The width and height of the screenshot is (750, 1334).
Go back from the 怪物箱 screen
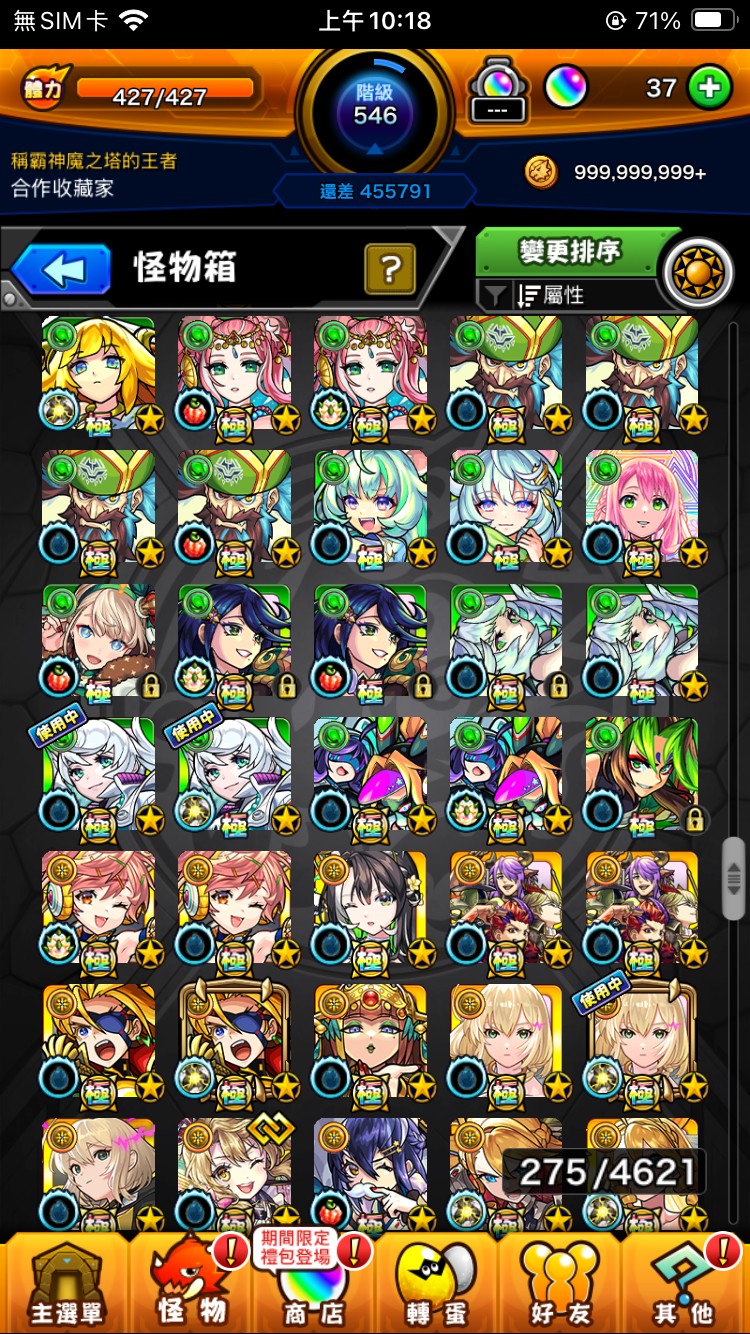(62, 269)
